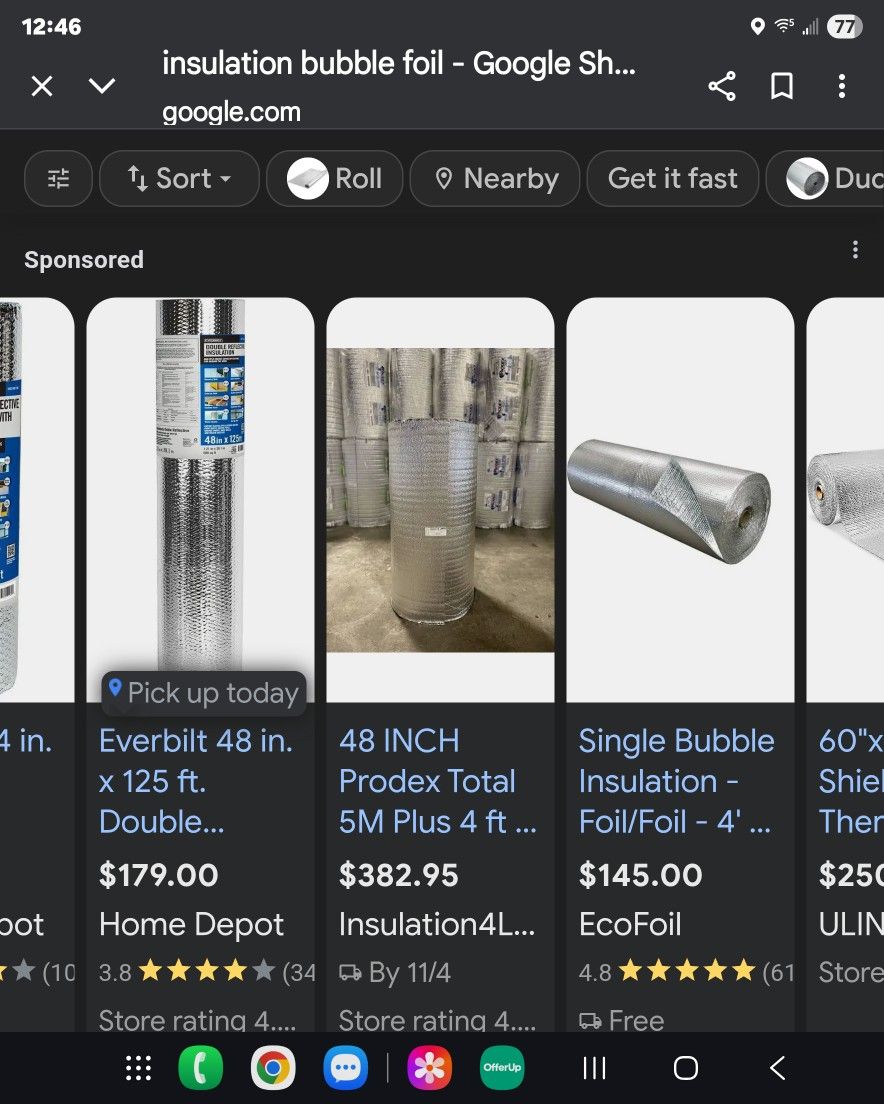Enable the Nearby filter
884x1104 pixels.
click(494, 178)
